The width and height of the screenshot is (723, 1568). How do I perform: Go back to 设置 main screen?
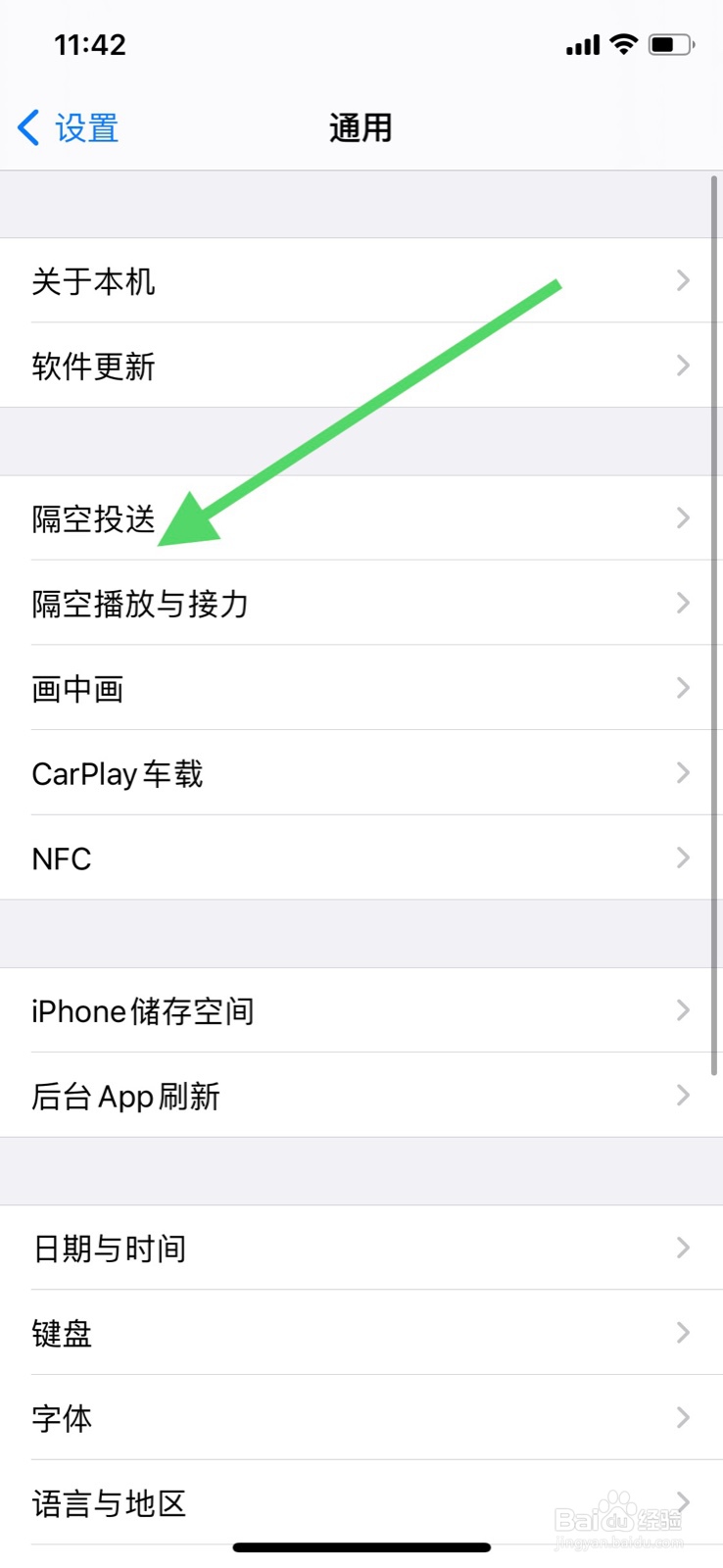click(69, 127)
